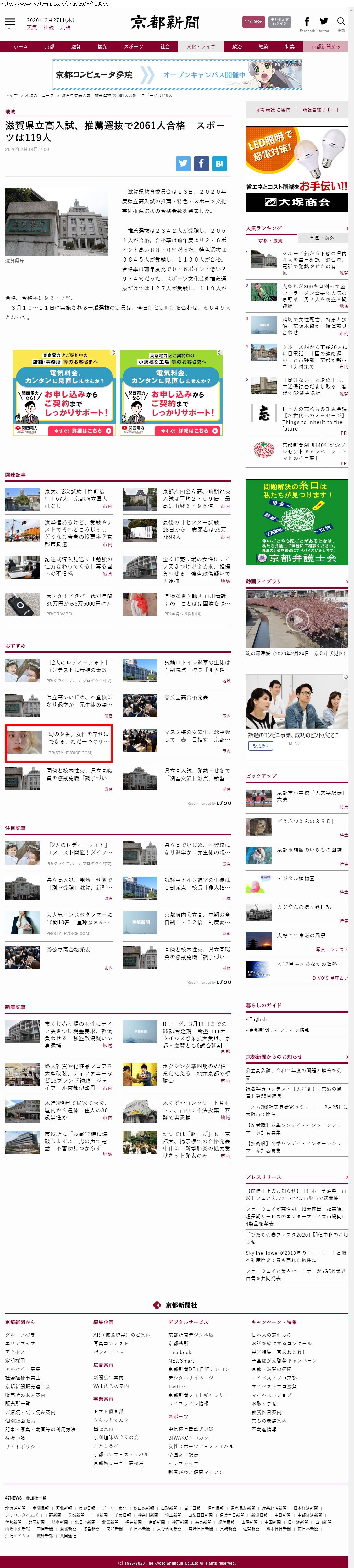The height and width of the screenshot is (1568, 354).
Task: Open the English guide link
Action: point(258,1019)
